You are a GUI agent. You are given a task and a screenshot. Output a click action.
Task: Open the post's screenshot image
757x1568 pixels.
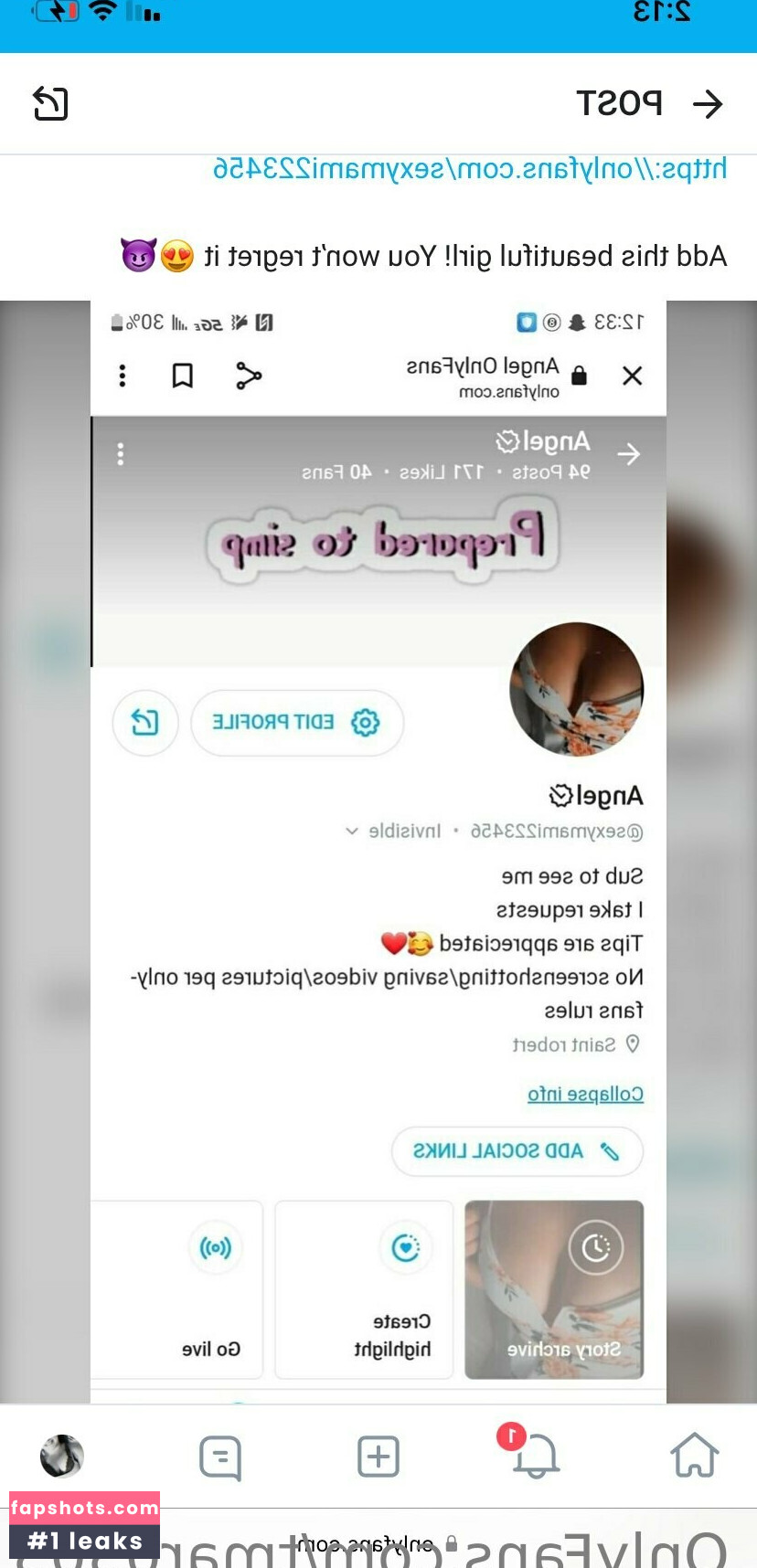[378, 850]
